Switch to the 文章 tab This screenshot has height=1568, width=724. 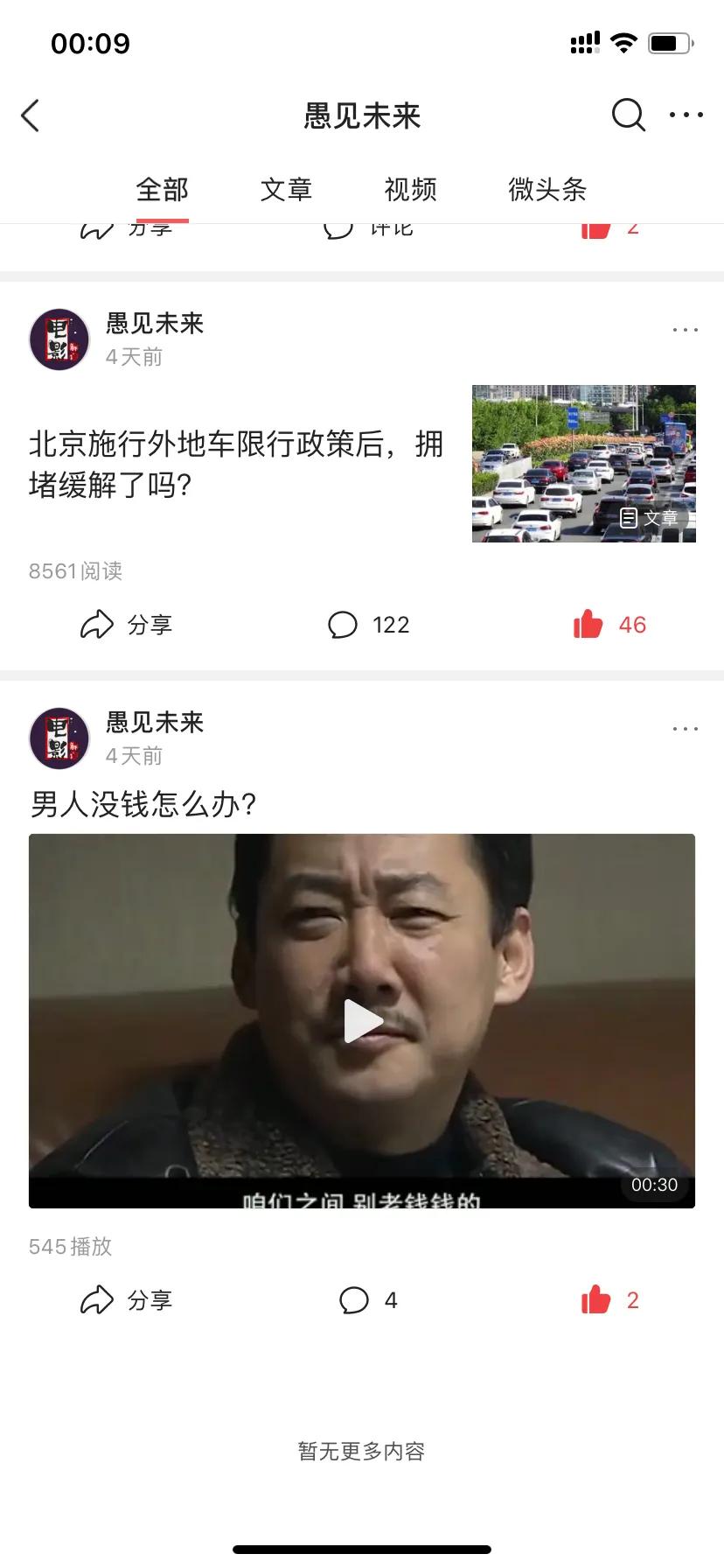287,189
